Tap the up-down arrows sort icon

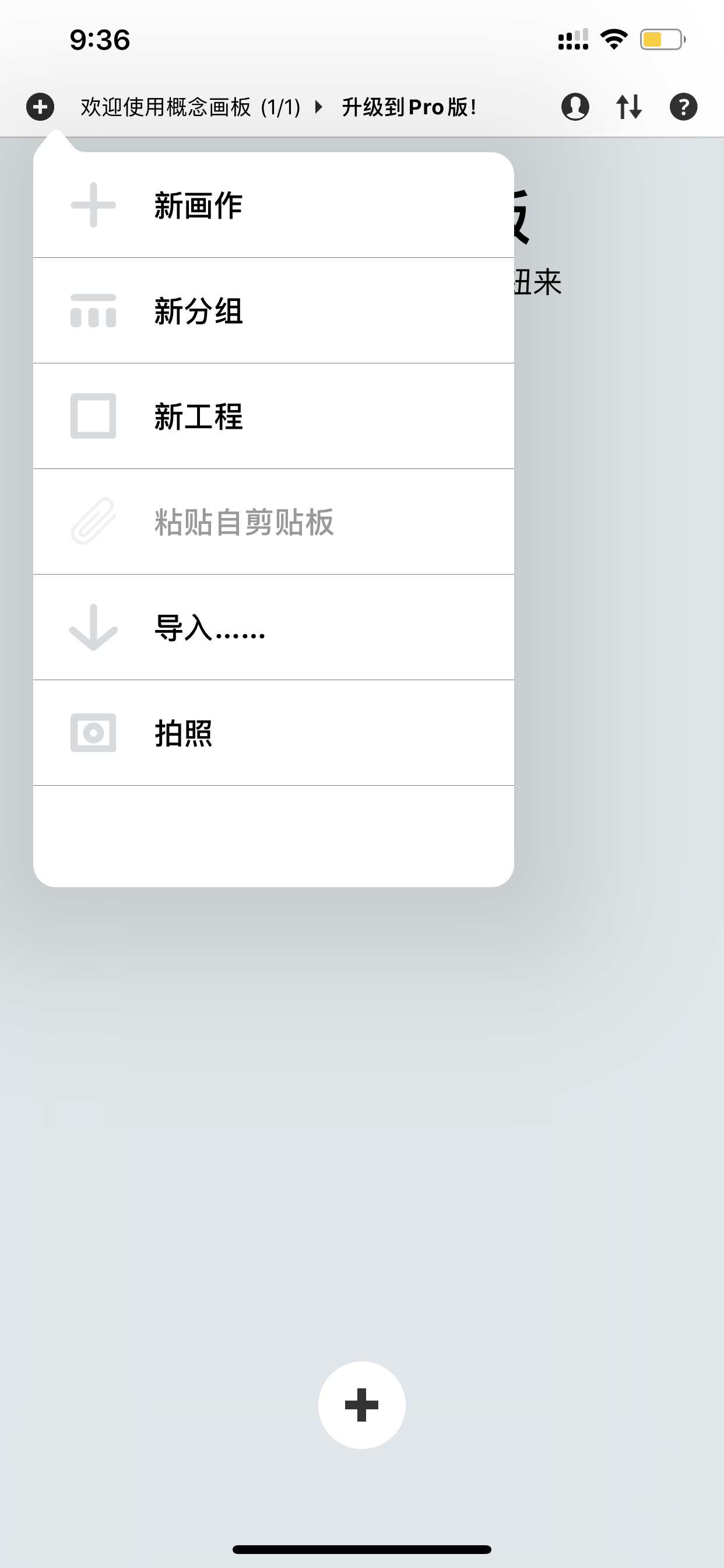629,107
